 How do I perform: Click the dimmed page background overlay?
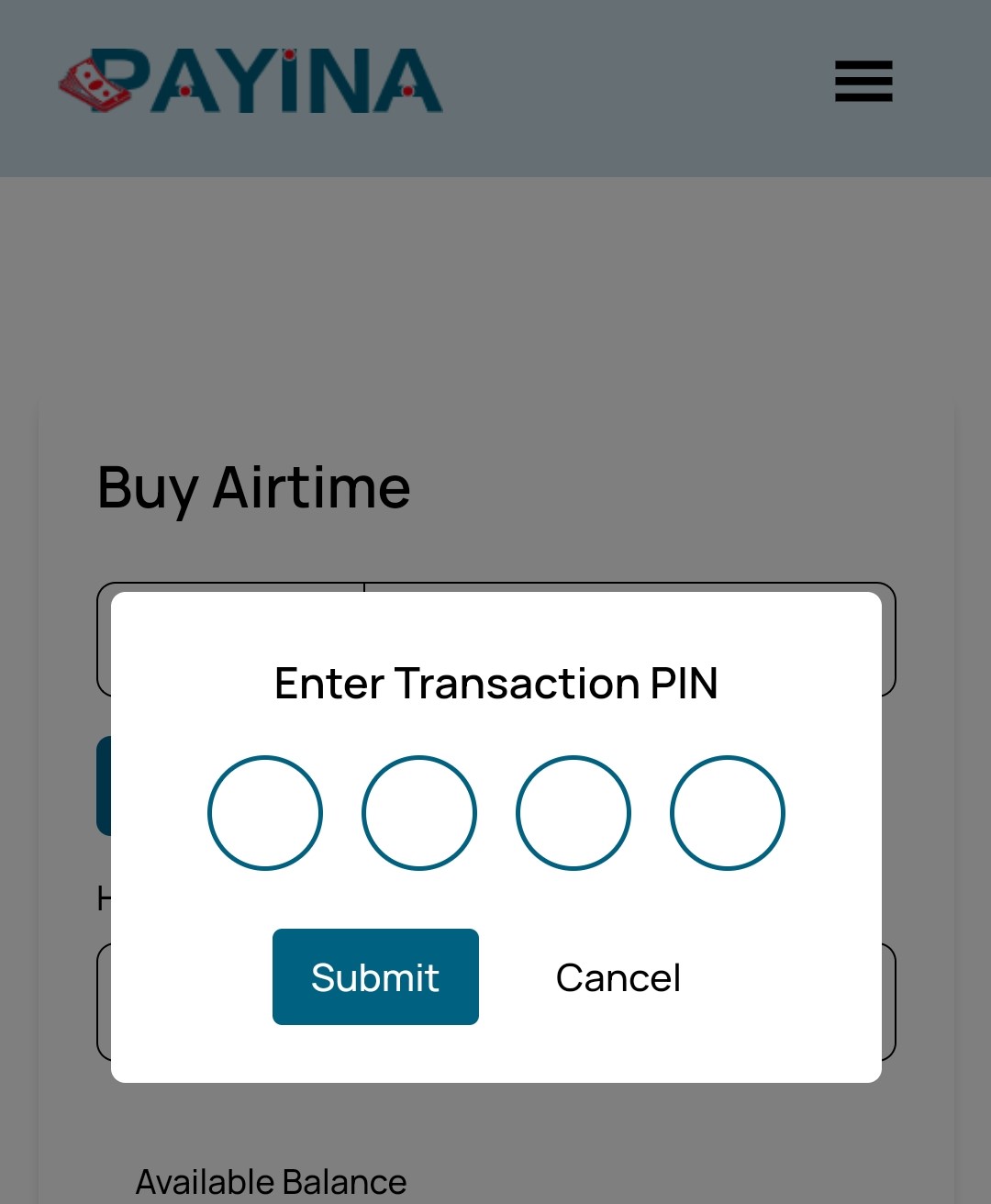(x=495, y=275)
